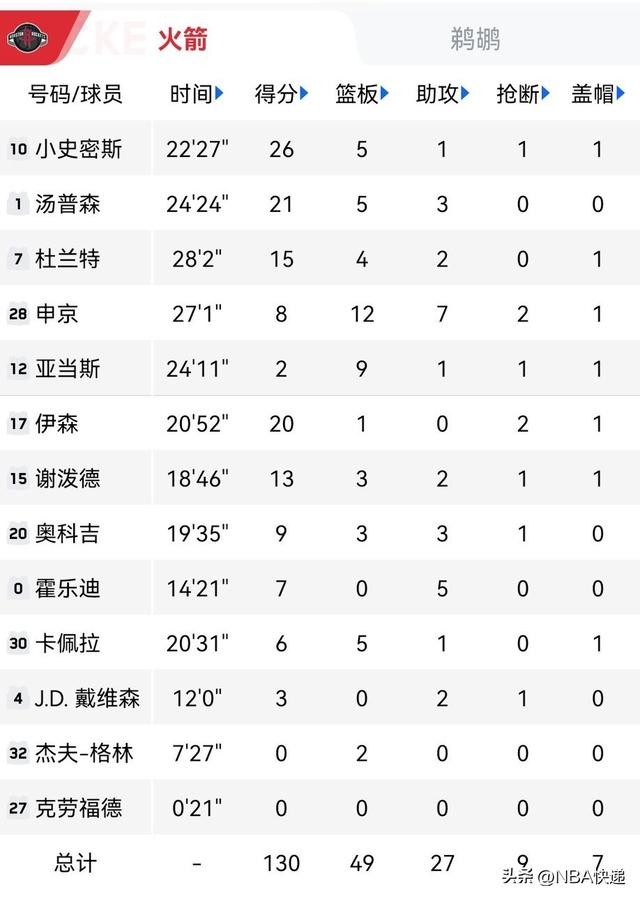
Task: Sort players by 篮板 column
Action: pos(363,94)
